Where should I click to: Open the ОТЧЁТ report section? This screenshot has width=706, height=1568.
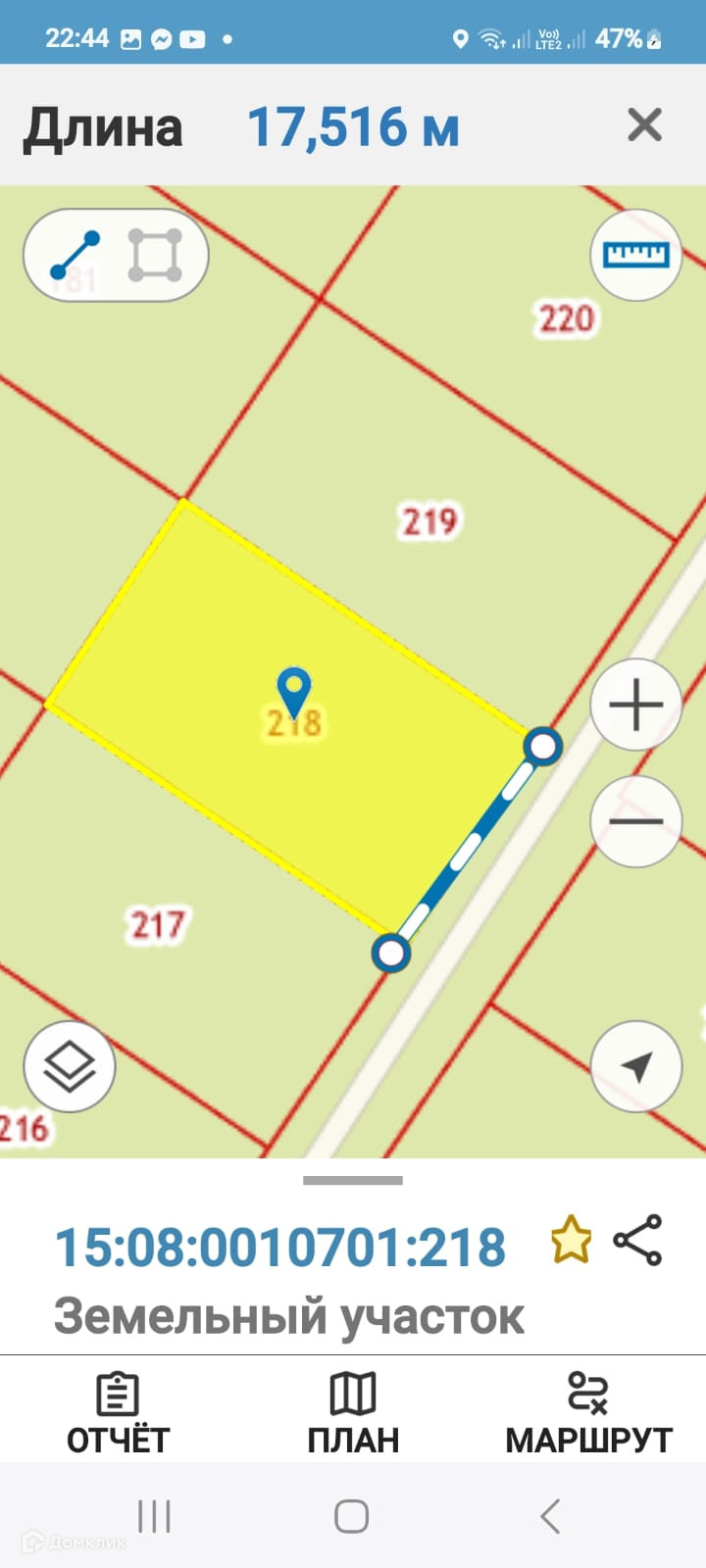pyautogui.click(x=118, y=1413)
